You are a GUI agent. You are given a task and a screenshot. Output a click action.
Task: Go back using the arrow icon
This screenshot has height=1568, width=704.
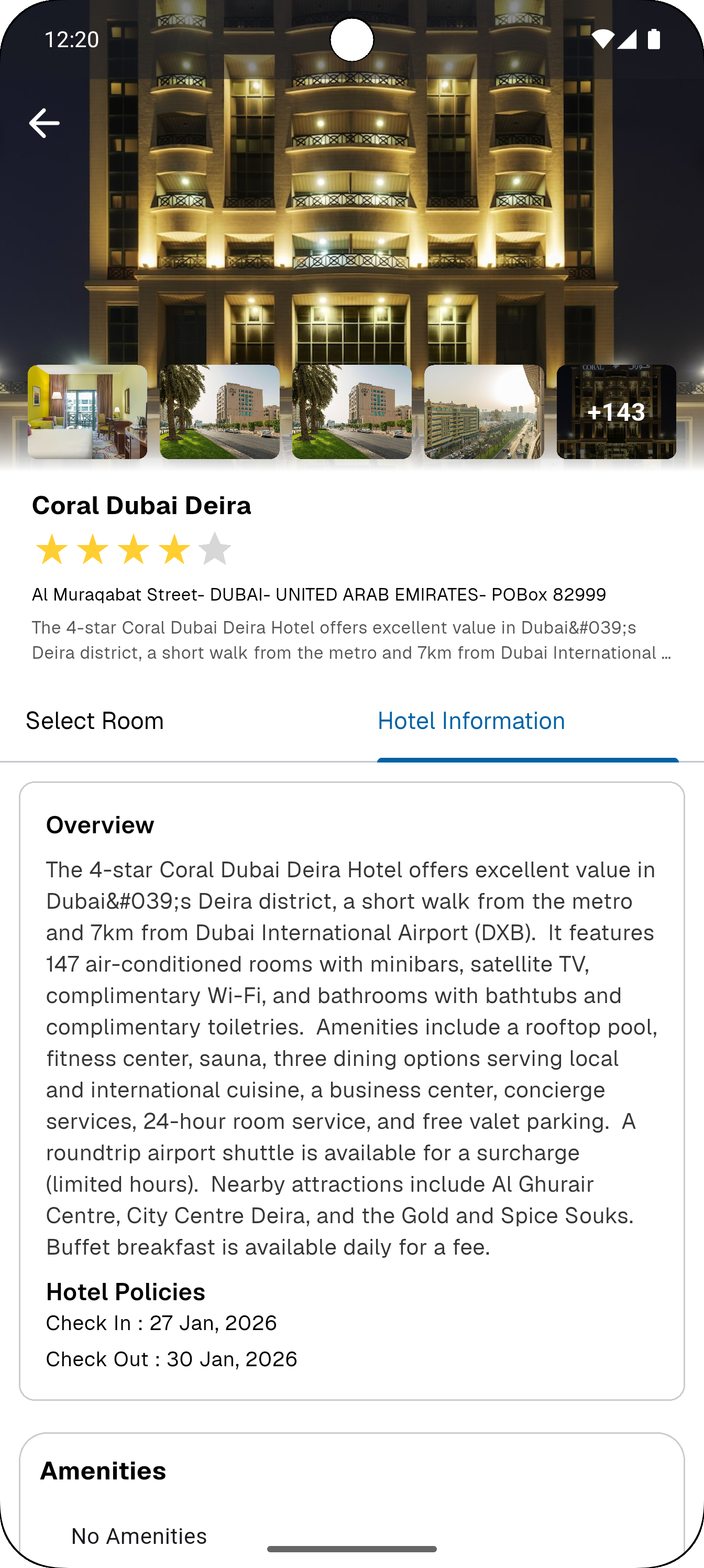click(x=44, y=123)
